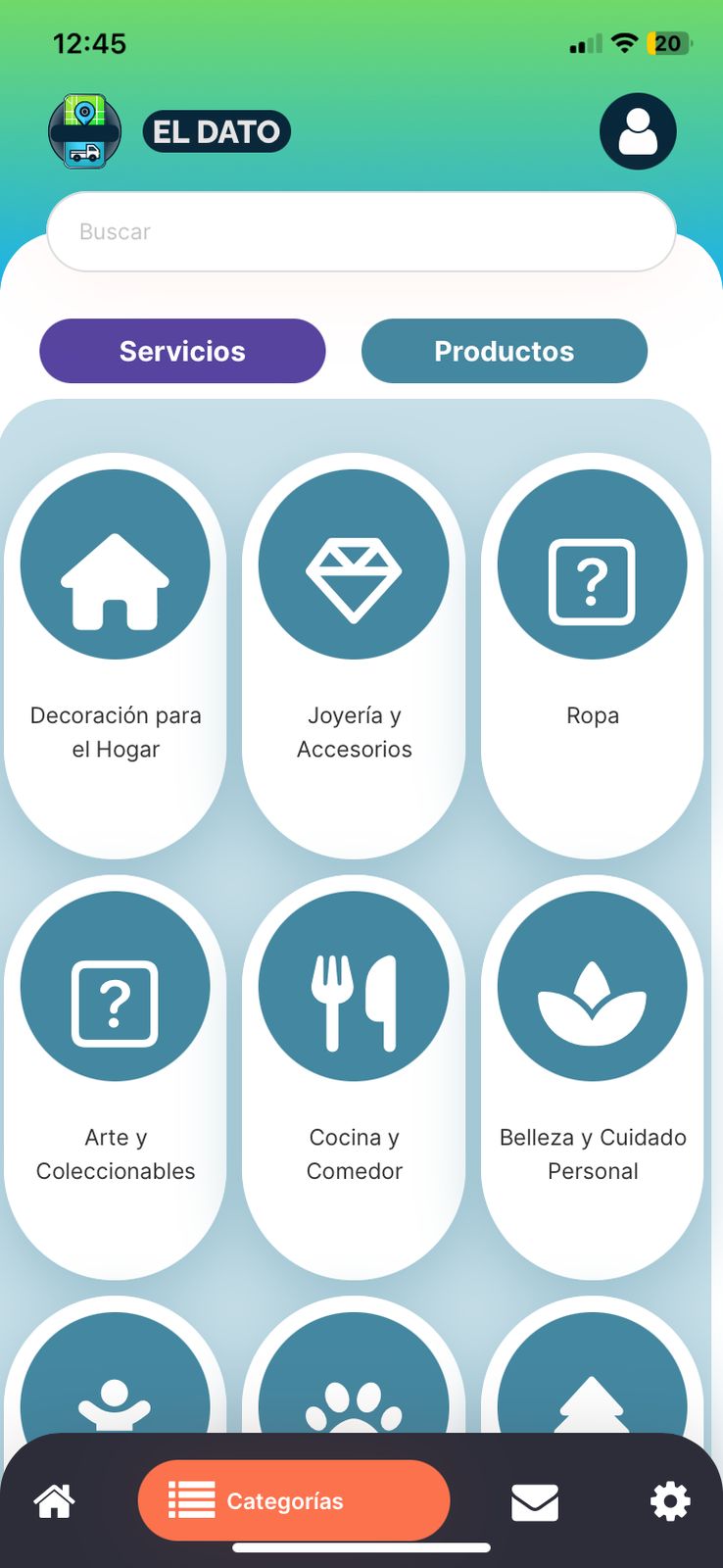Viewport: 723px width, 1568px height.
Task: Go to the home tab in bottom bar
Action: point(55,1500)
